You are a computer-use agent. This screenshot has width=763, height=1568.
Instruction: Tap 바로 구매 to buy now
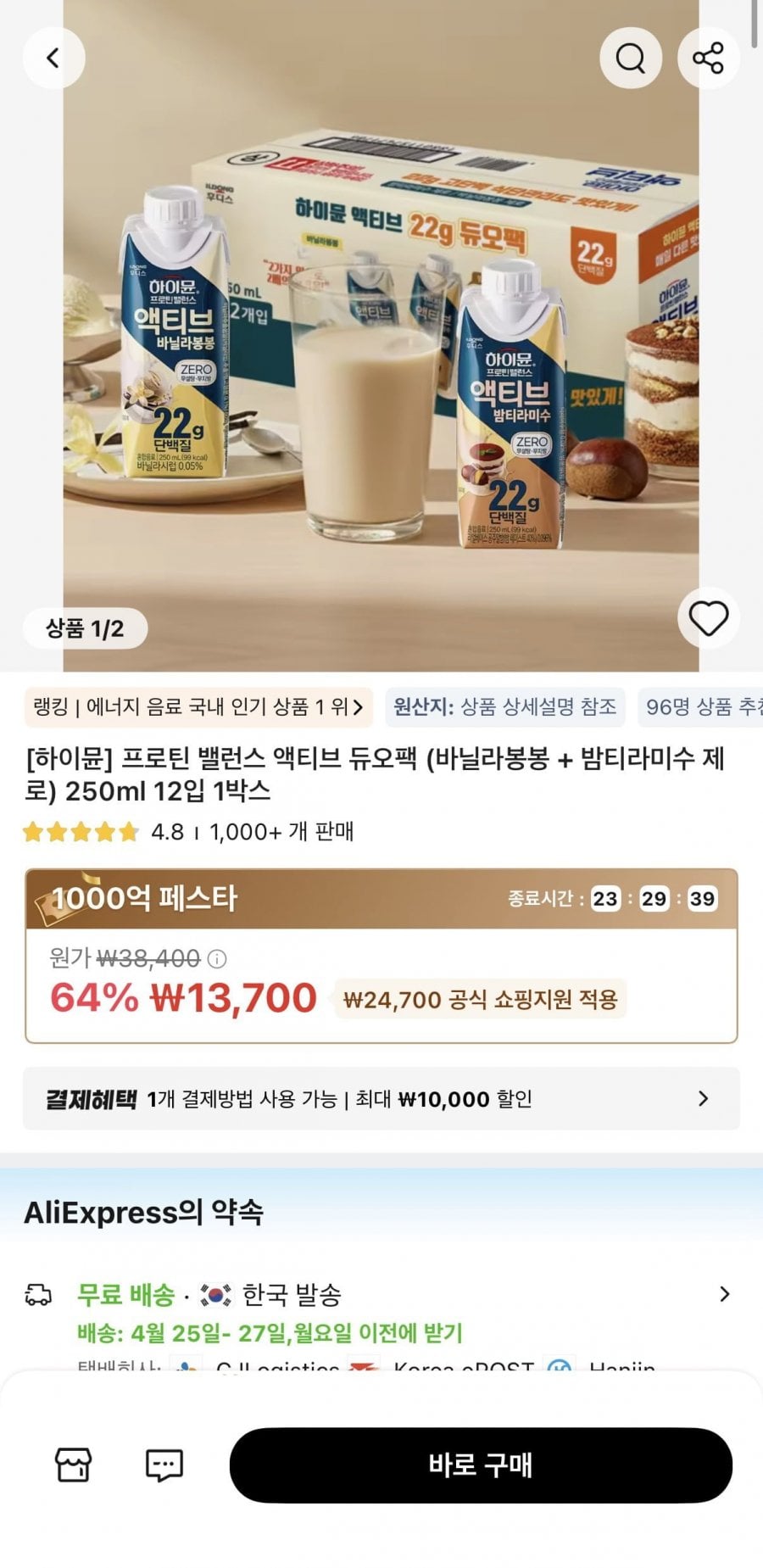tap(481, 1465)
